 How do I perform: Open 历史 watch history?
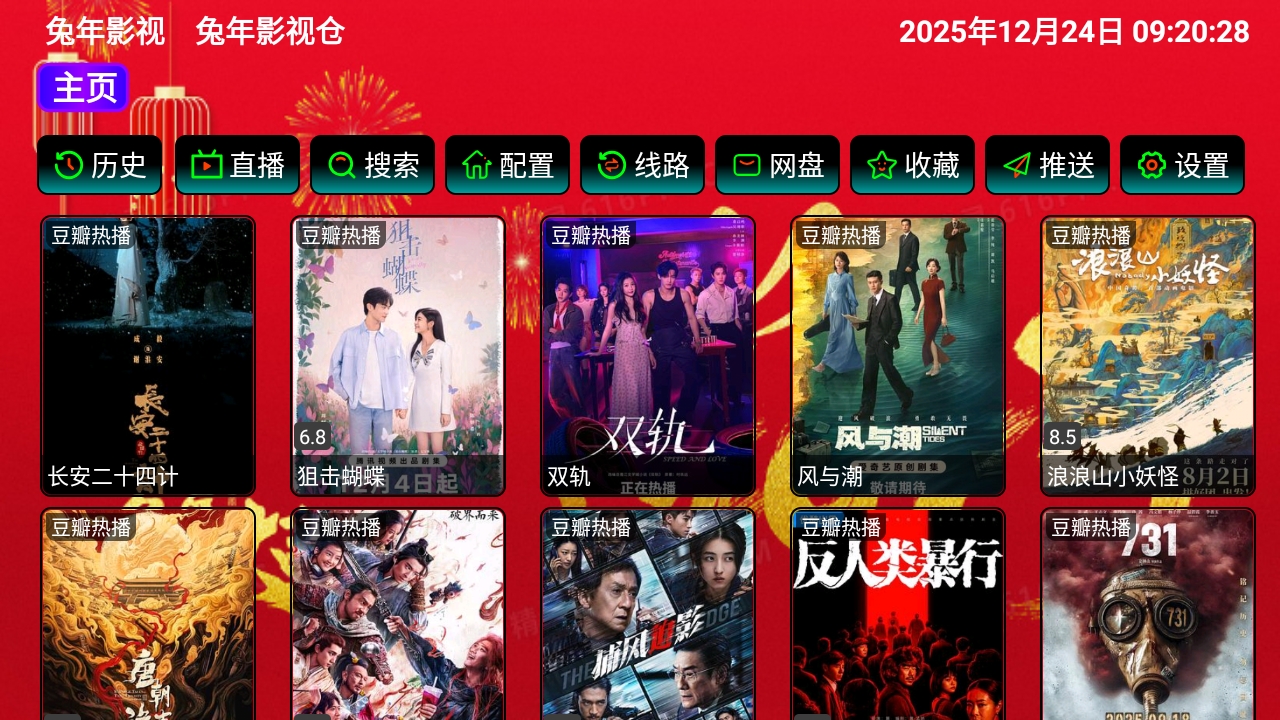tap(100, 165)
